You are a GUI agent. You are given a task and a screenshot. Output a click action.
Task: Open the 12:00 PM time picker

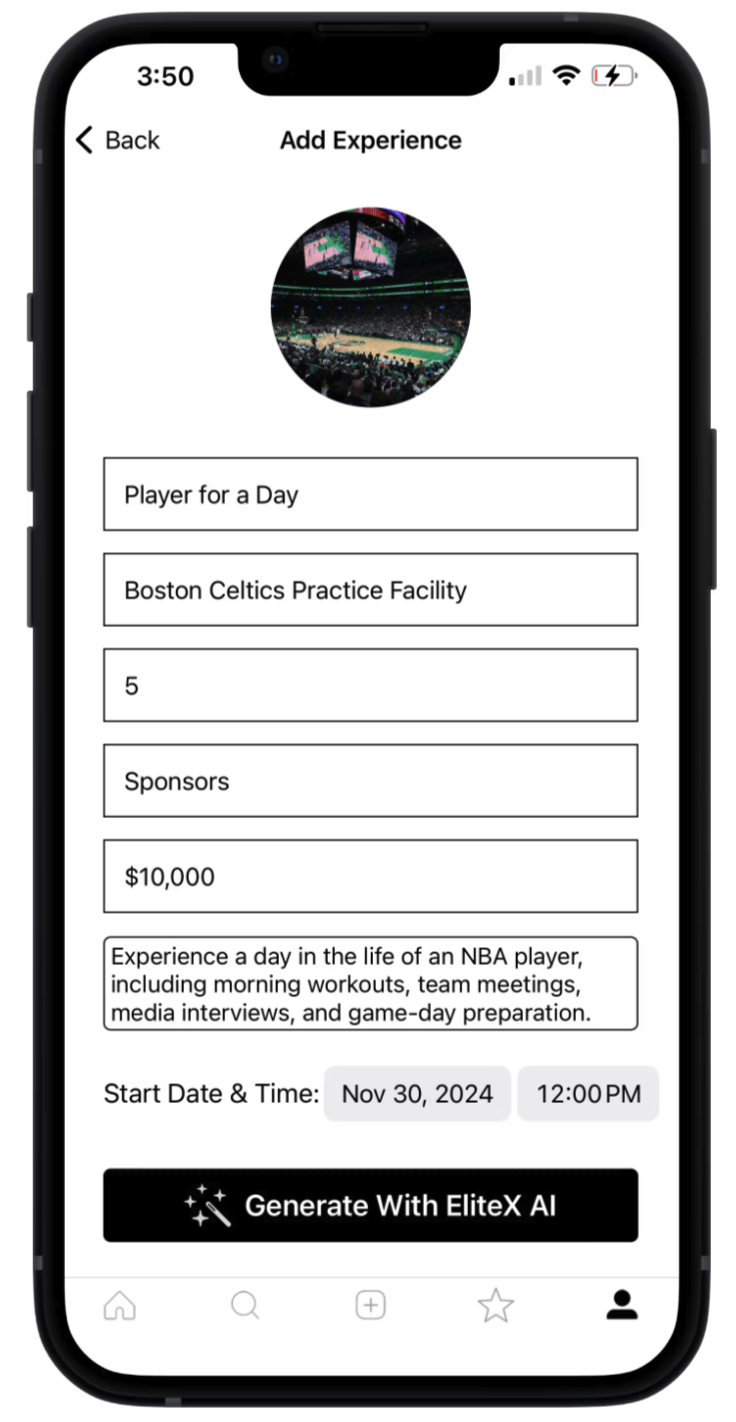(x=588, y=1093)
